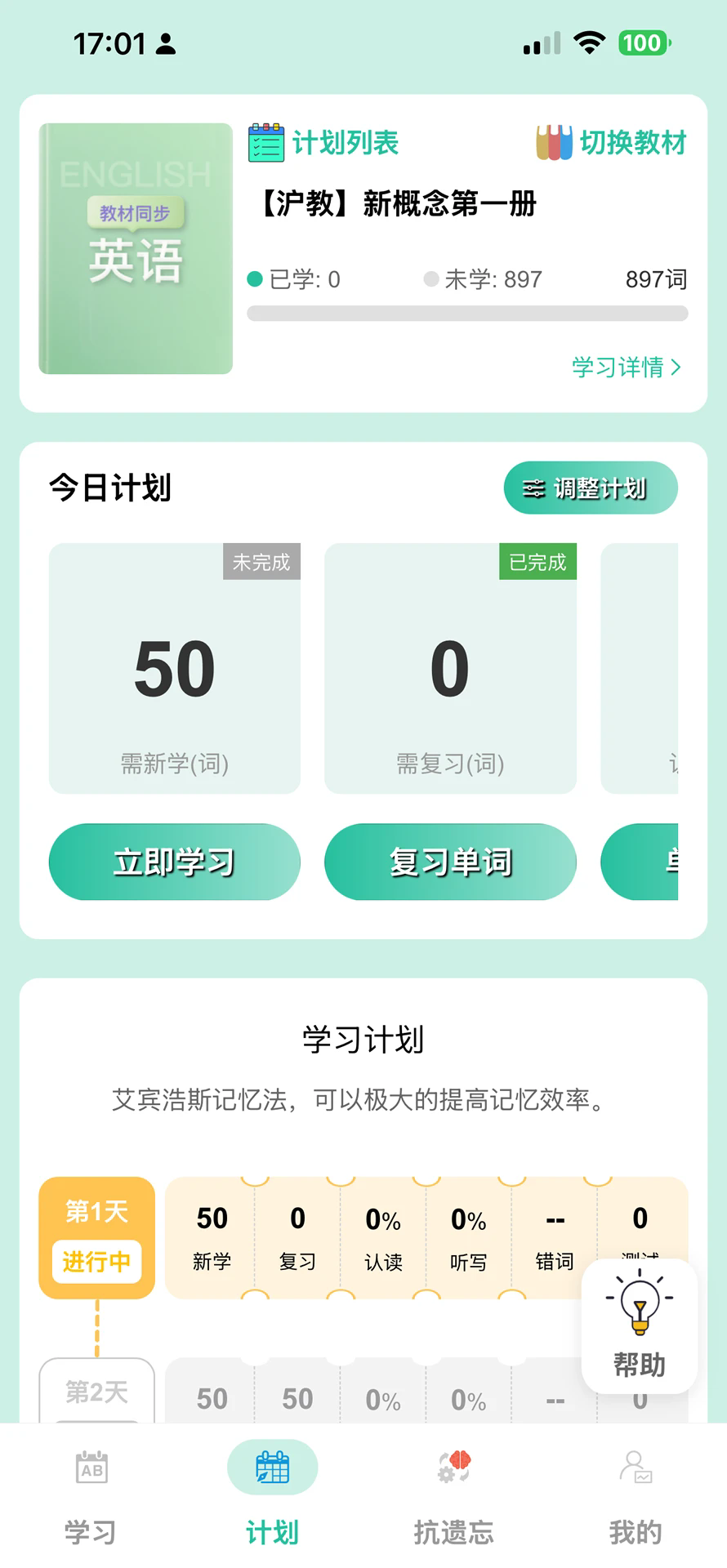Open the 计划列表 clipboard icon
The height and width of the screenshot is (1568, 727).
[265, 141]
